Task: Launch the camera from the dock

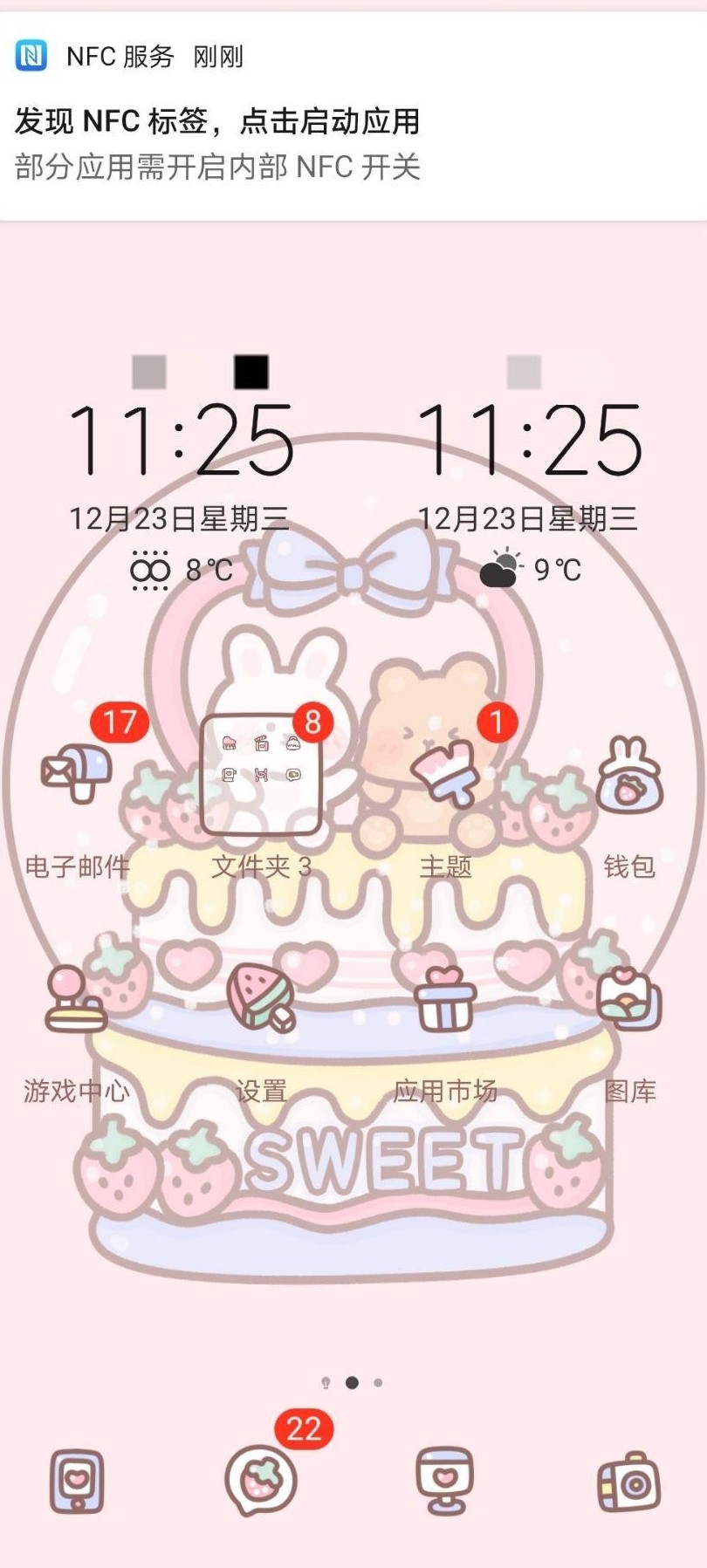Action: 629,1481
